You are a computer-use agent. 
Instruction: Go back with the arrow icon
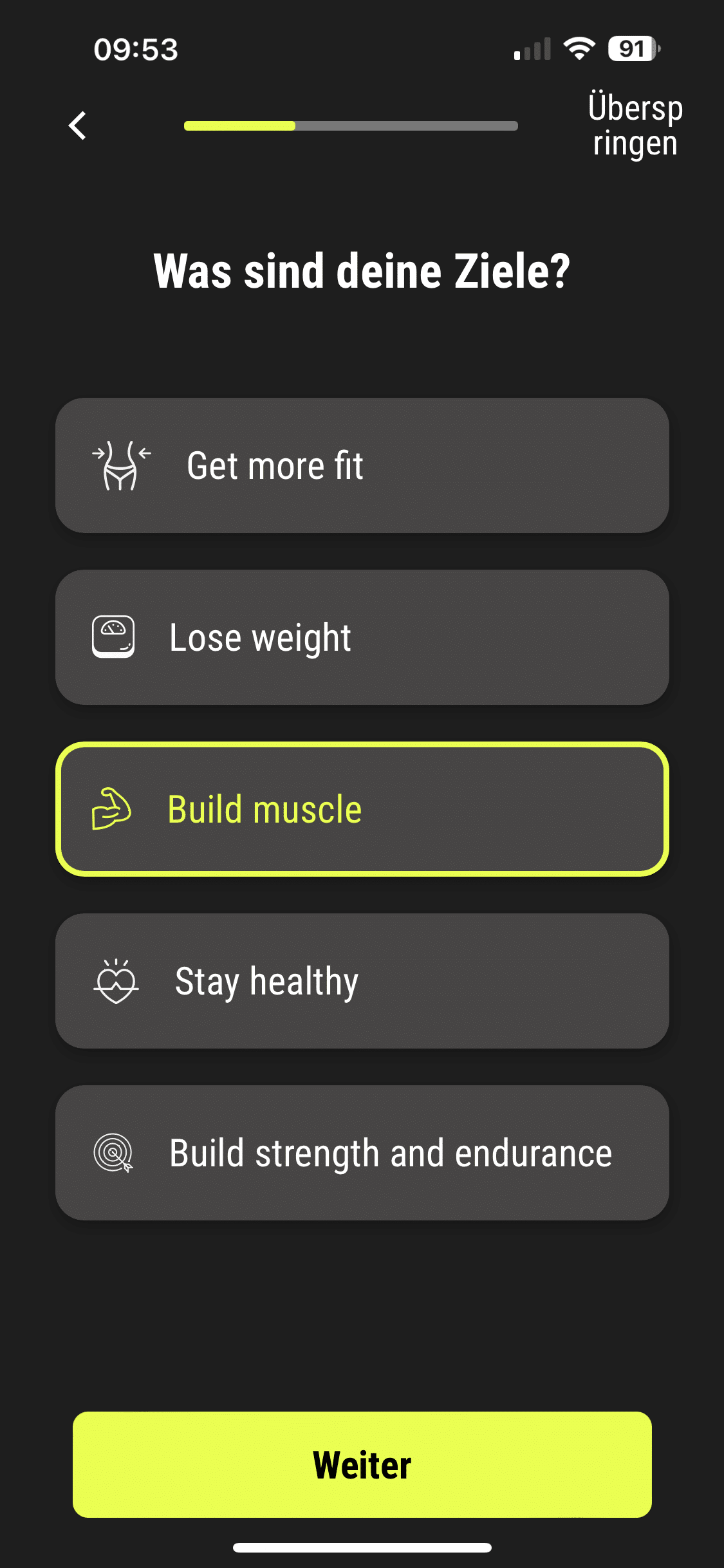(x=78, y=126)
